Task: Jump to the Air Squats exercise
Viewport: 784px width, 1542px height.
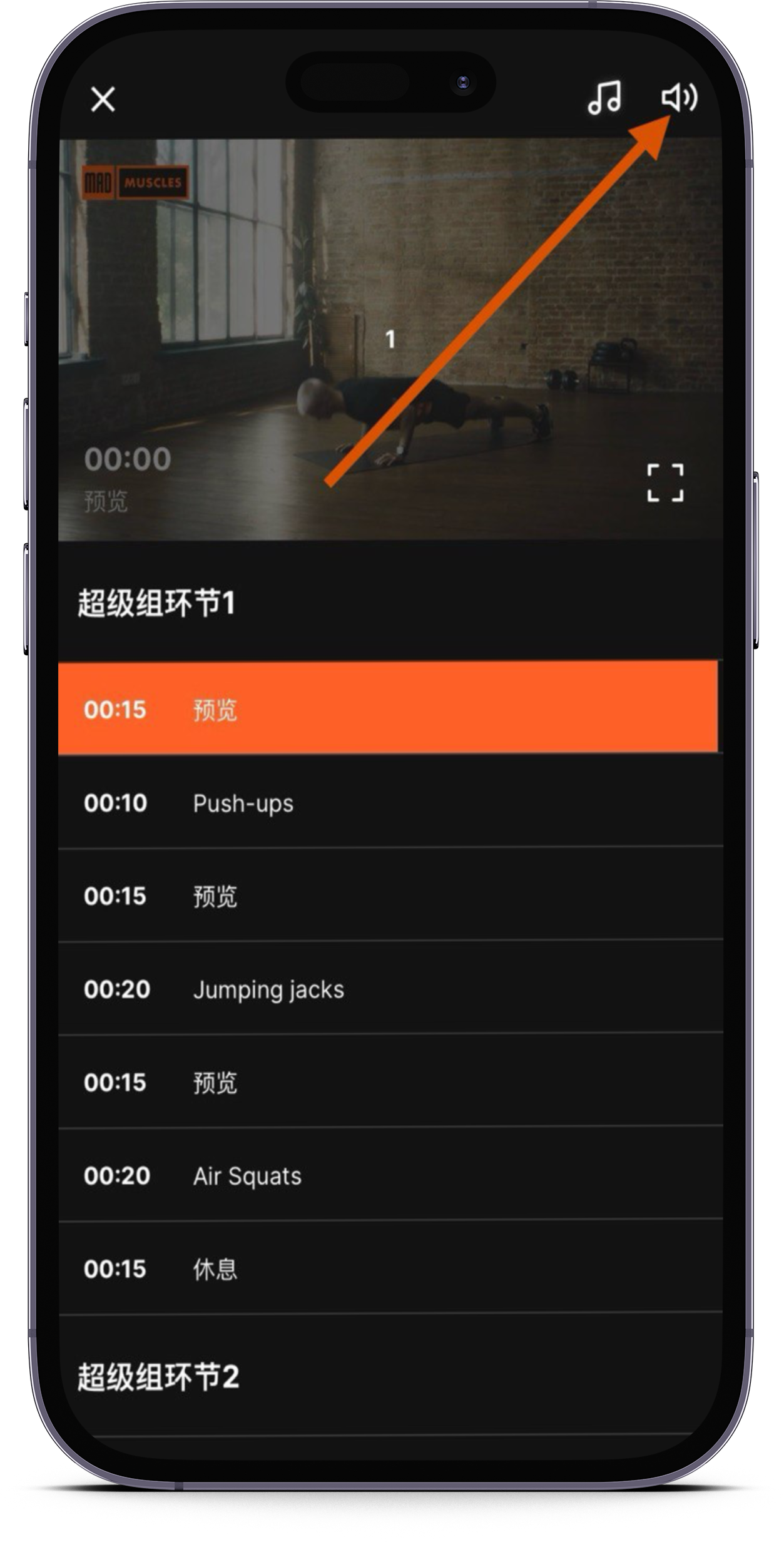Action: point(388,1175)
